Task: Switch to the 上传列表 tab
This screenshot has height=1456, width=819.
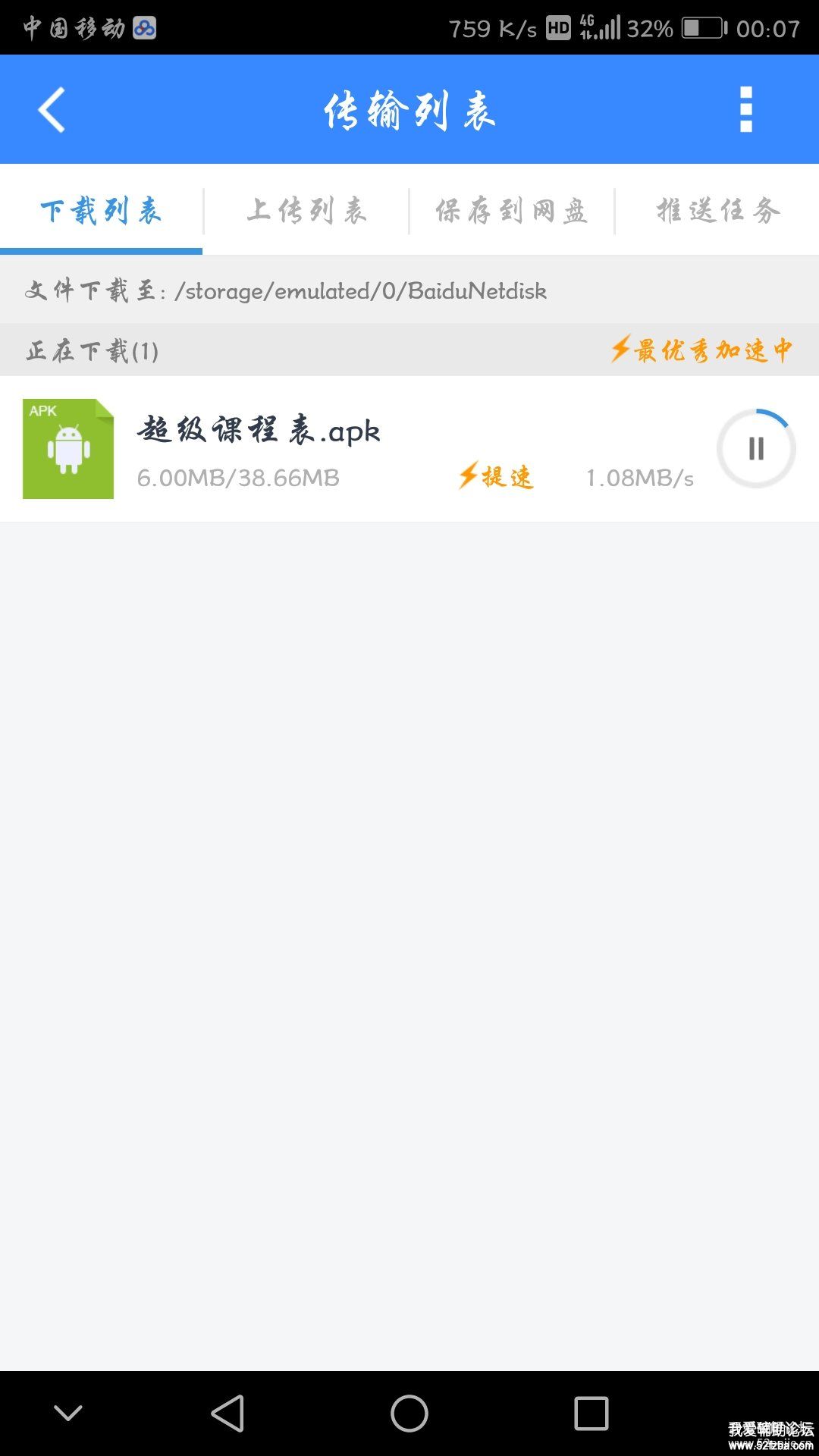Action: (x=306, y=211)
